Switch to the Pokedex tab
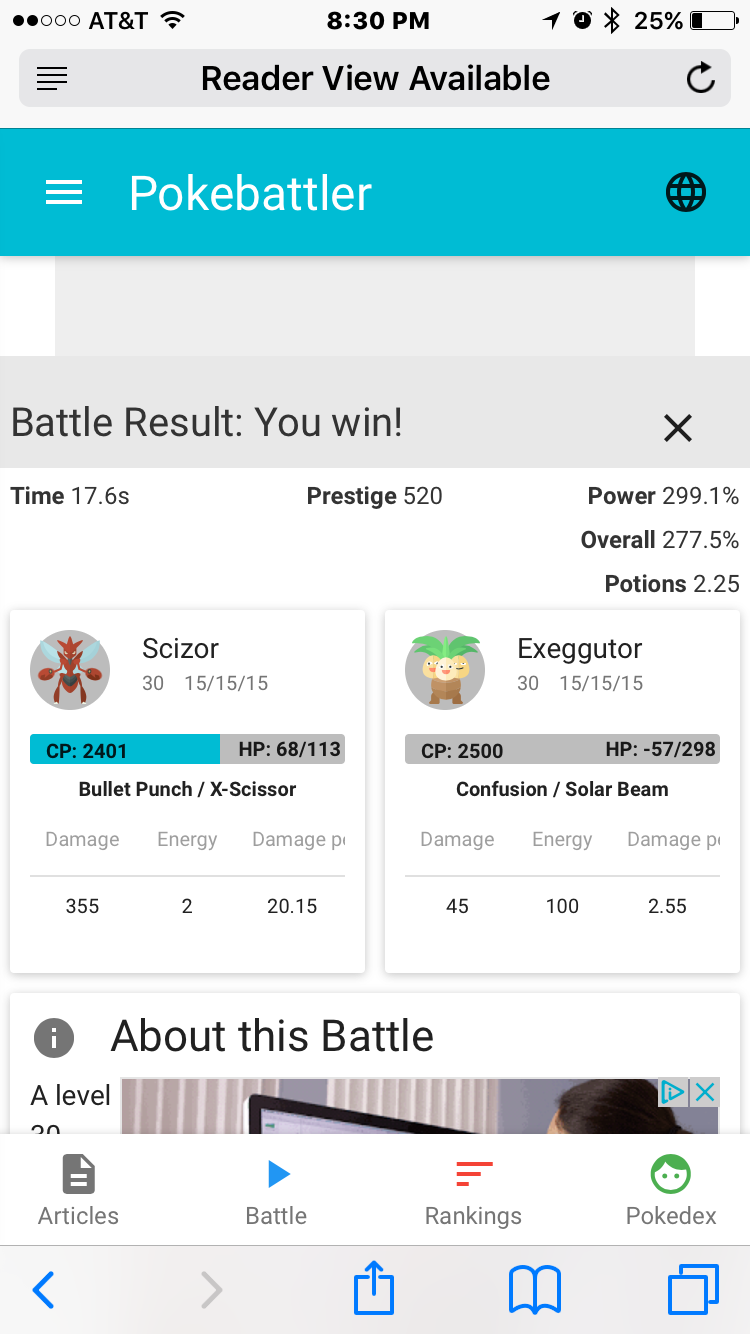The width and height of the screenshot is (750, 1334). (x=671, y=1190)
